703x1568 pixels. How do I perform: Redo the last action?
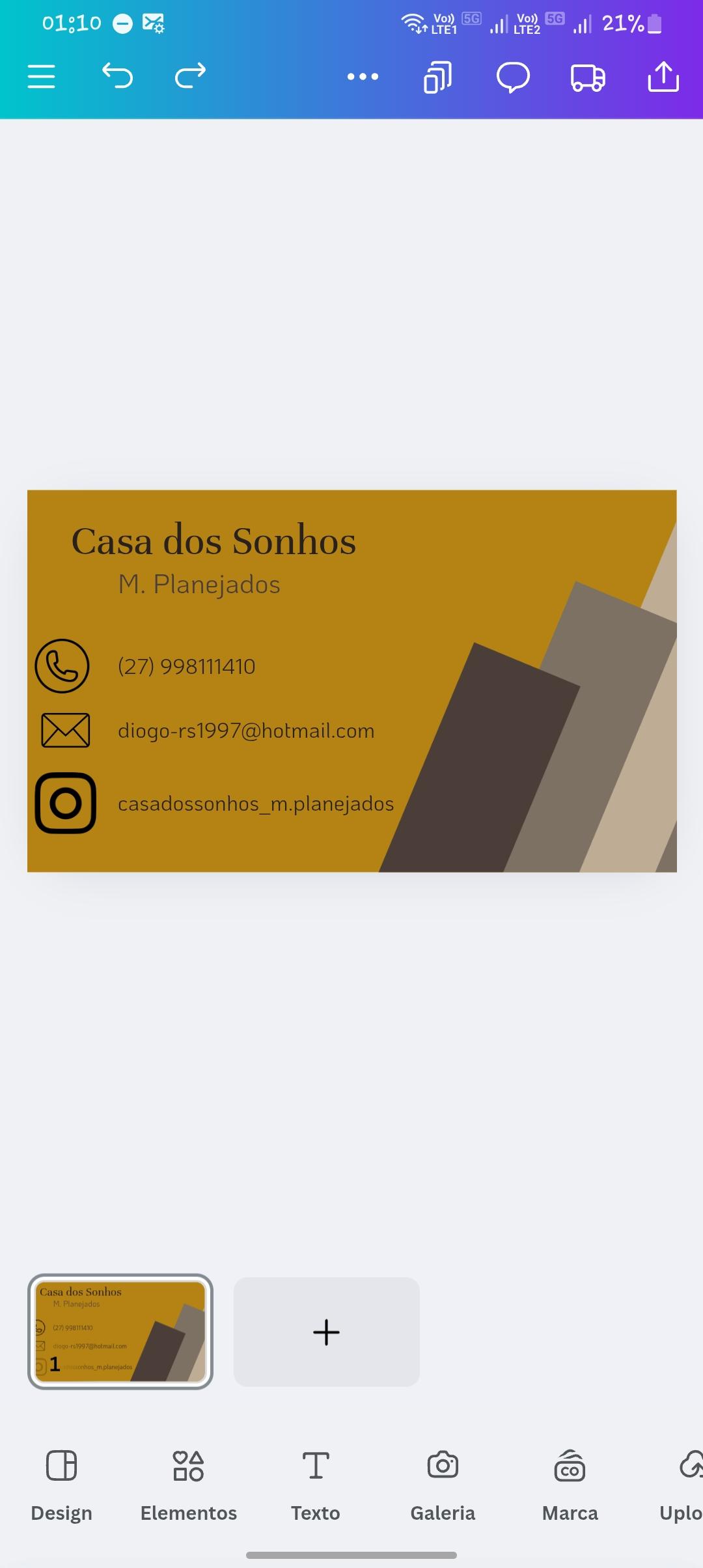[x=191, y=76]
